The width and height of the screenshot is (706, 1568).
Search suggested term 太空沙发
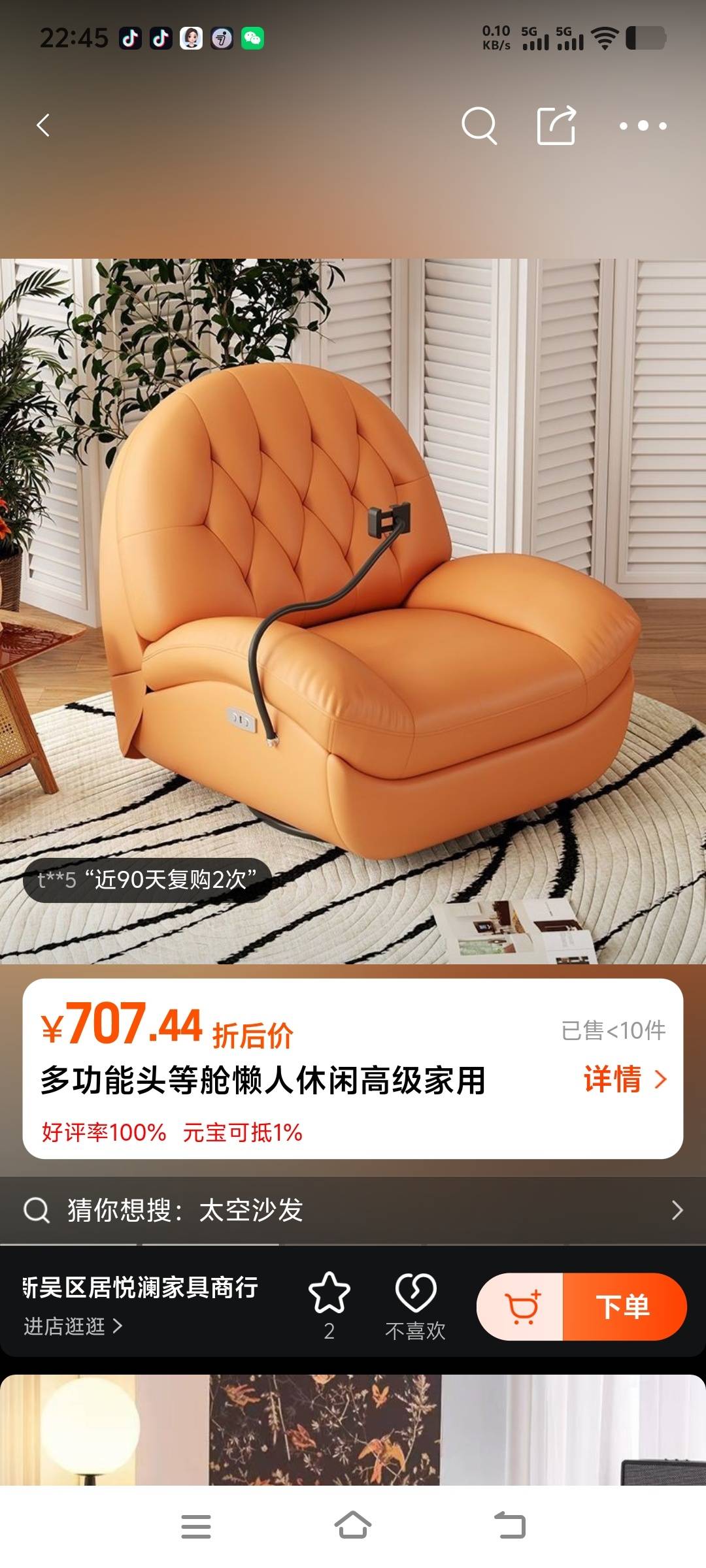(251, 1209)
